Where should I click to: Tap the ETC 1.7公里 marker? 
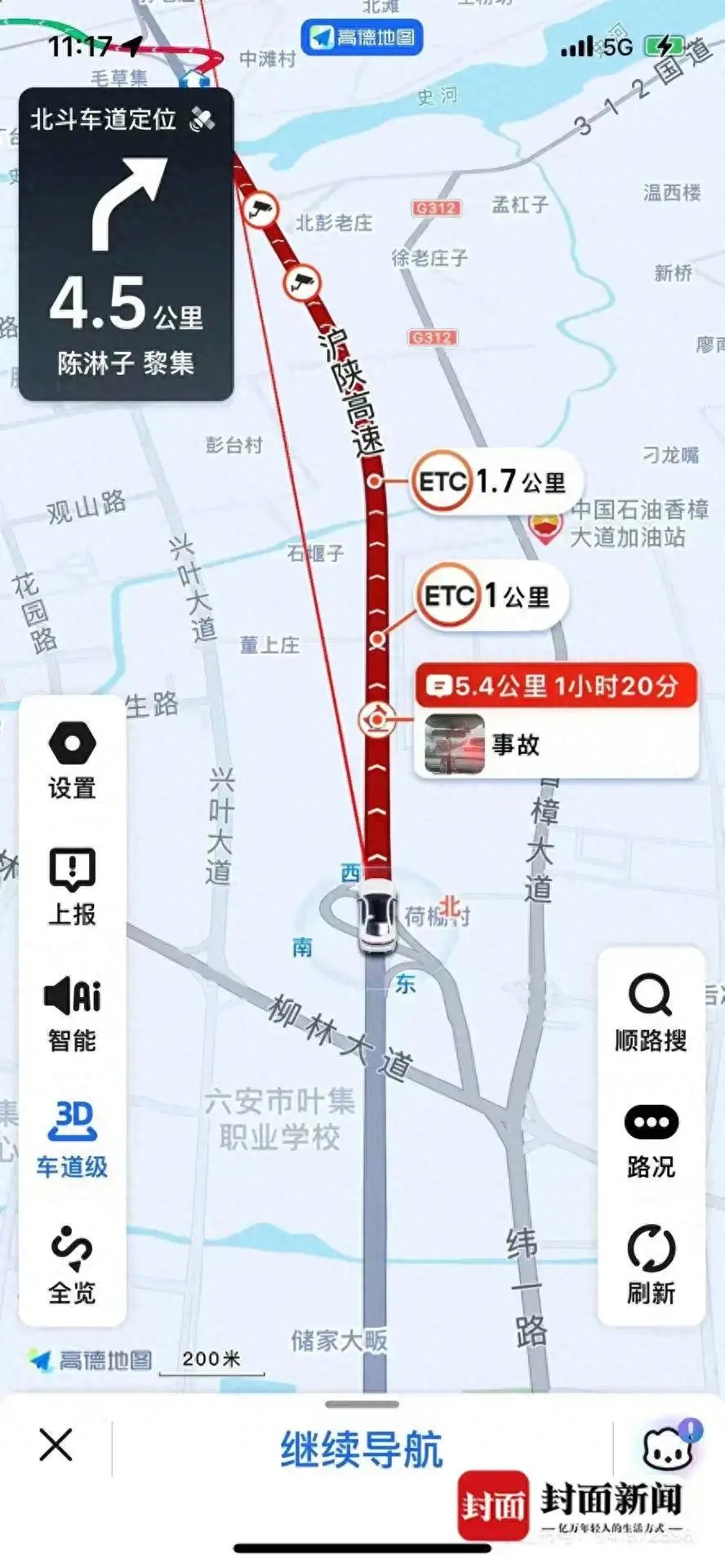491,482
